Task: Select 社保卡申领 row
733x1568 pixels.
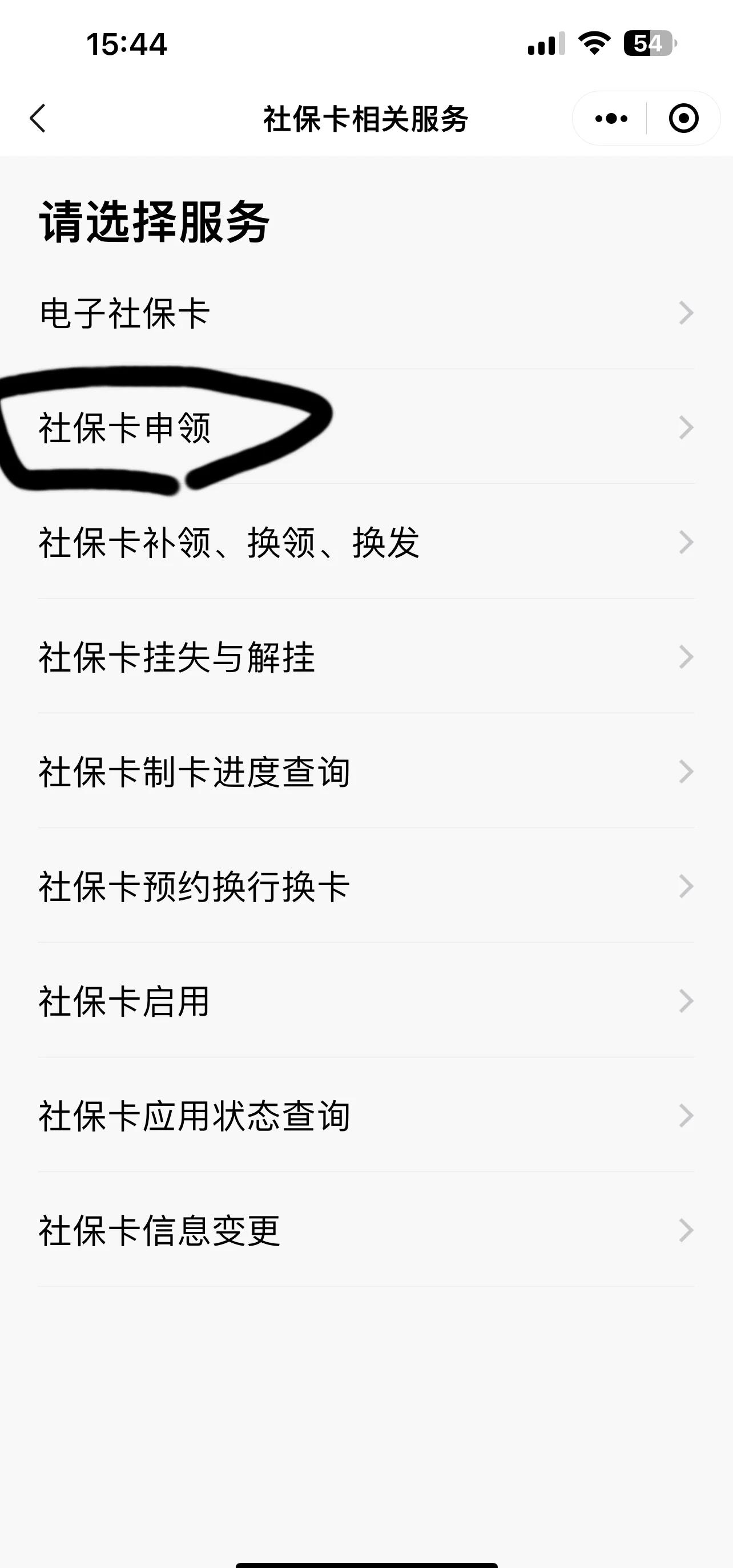Action: click(x=365, y=427)
